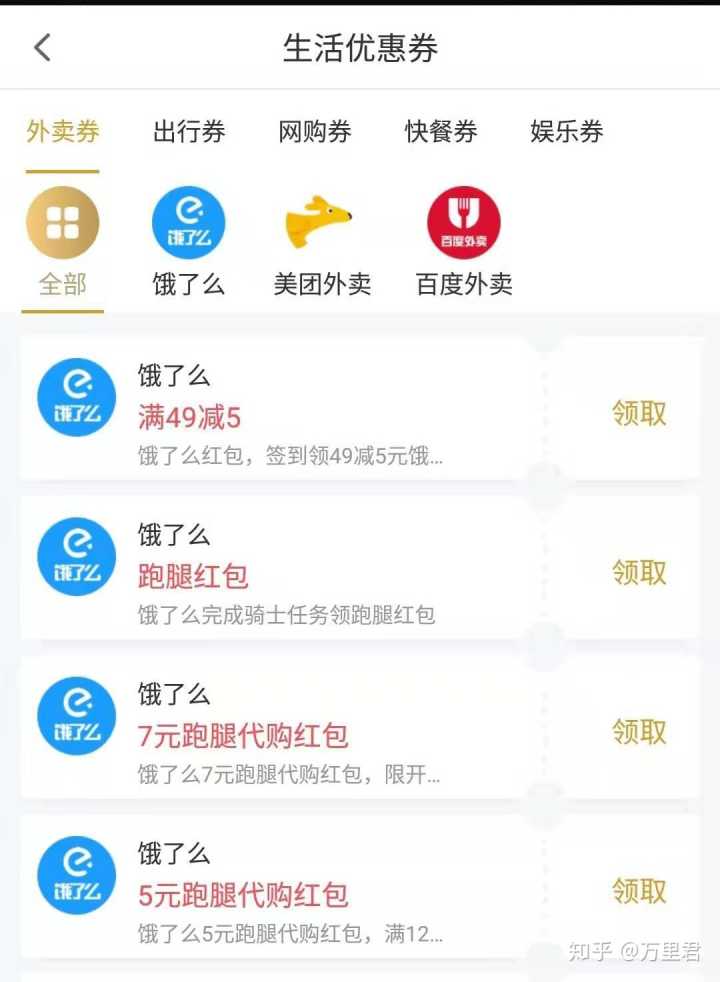The width and height of the screenshot is (720, 982).
Task: Tap 领取 for 5元跑腿代购红包
Action: coord(639,890)
